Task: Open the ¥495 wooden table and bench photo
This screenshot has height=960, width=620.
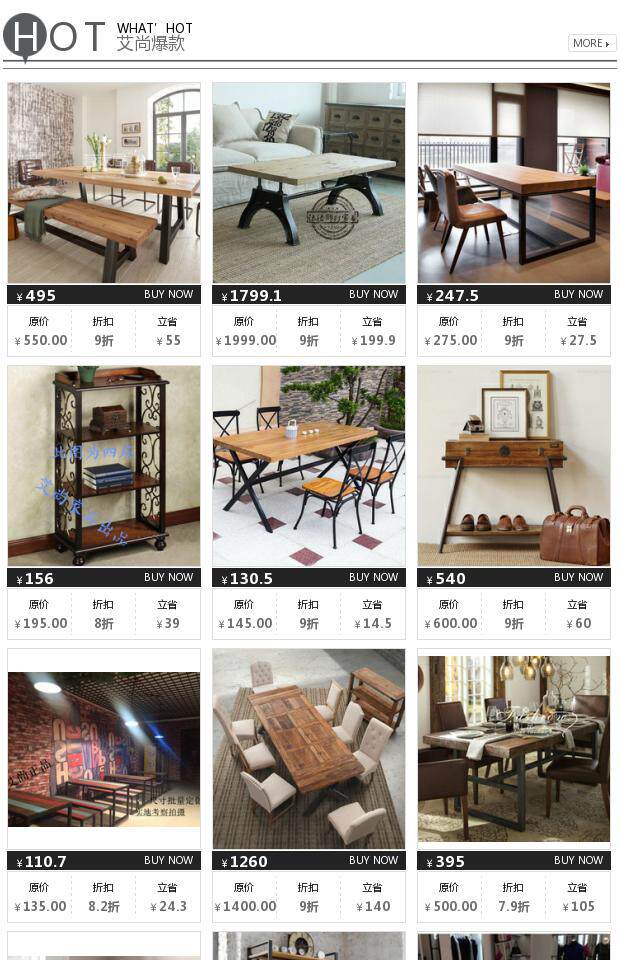Action: (x=104, y=183)
